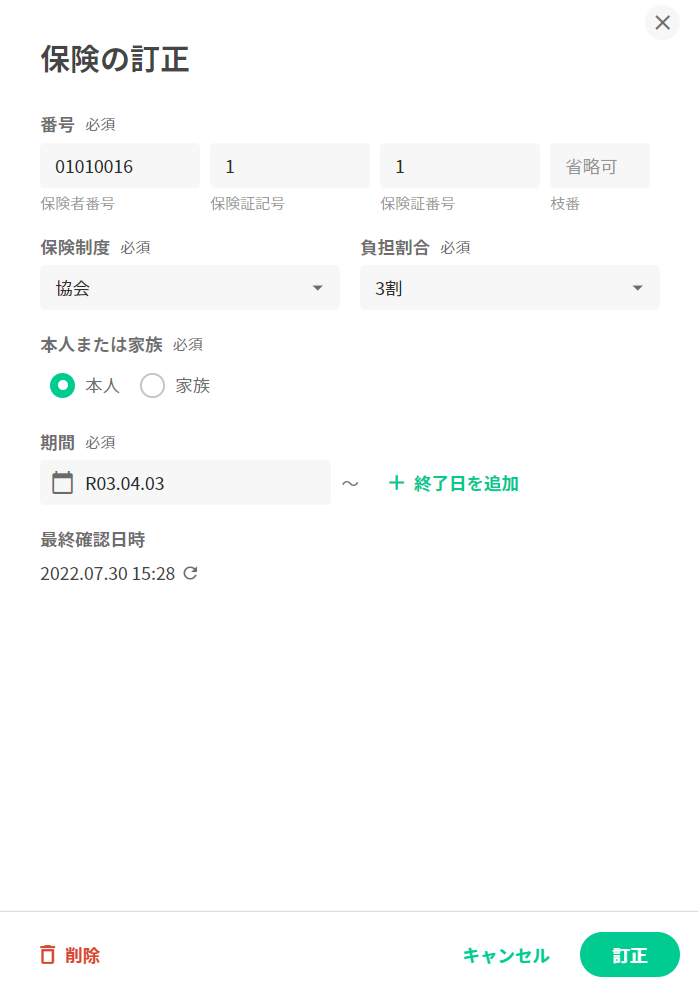Confirm changes with 訂正 button
698x993 pixels.
630,955
